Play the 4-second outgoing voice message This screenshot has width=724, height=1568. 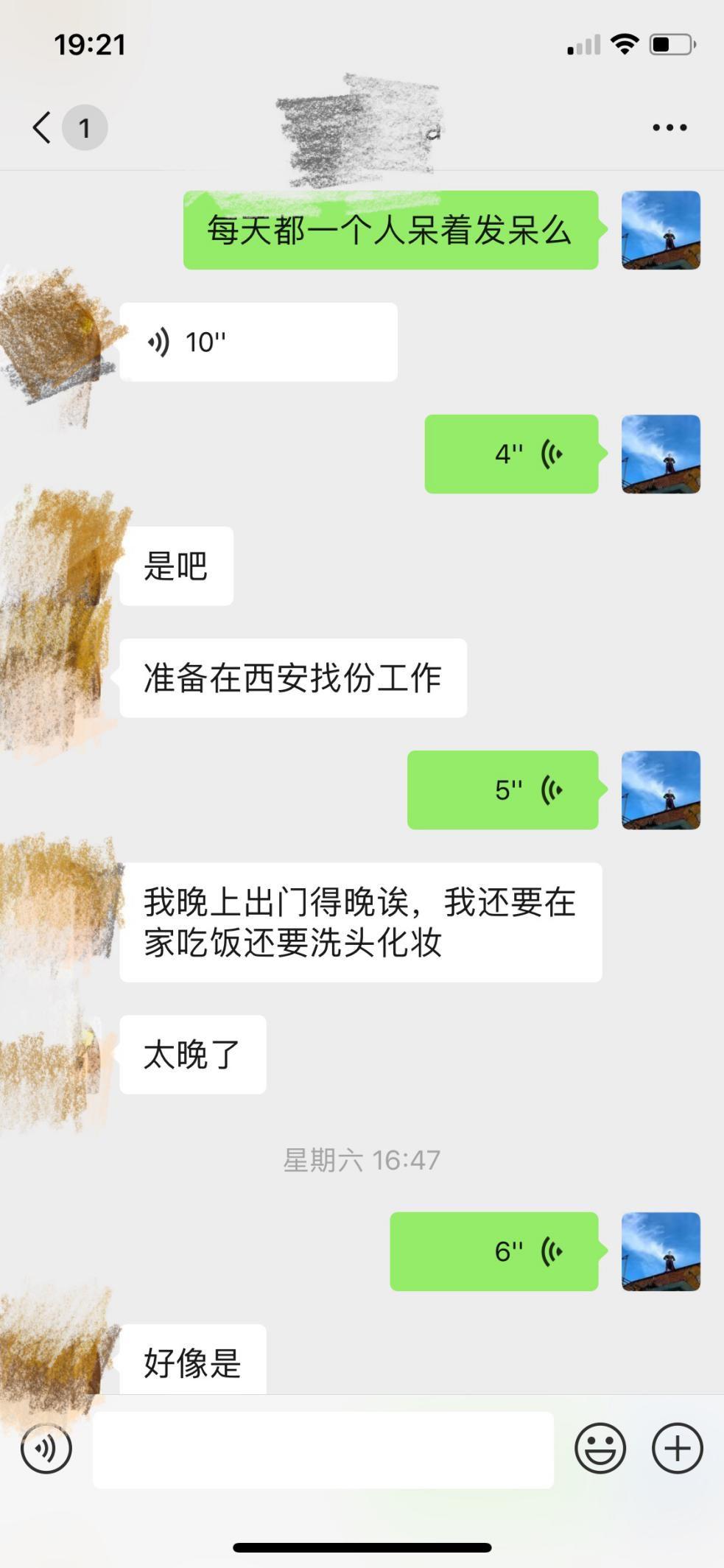[510, 454]
